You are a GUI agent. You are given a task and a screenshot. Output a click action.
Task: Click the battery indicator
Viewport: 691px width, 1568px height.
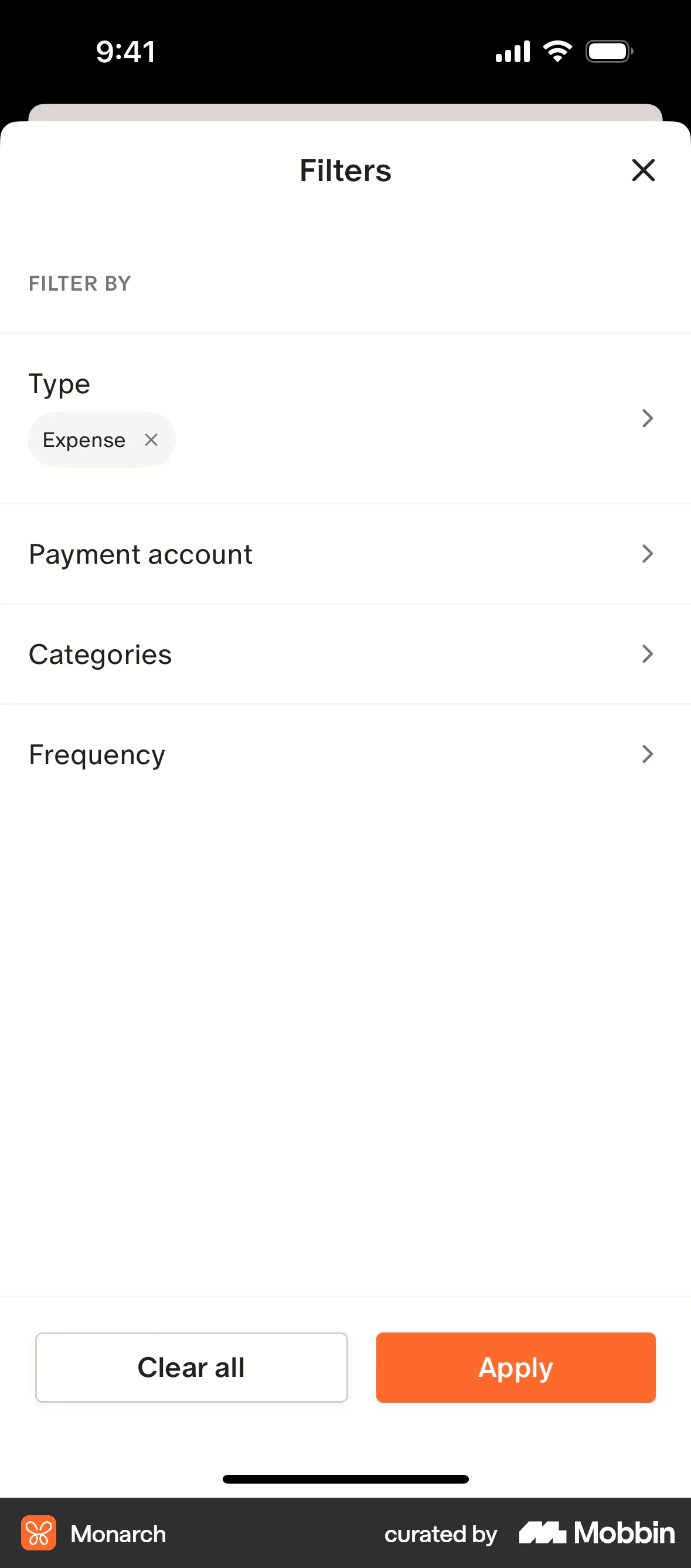coord(609,51)
